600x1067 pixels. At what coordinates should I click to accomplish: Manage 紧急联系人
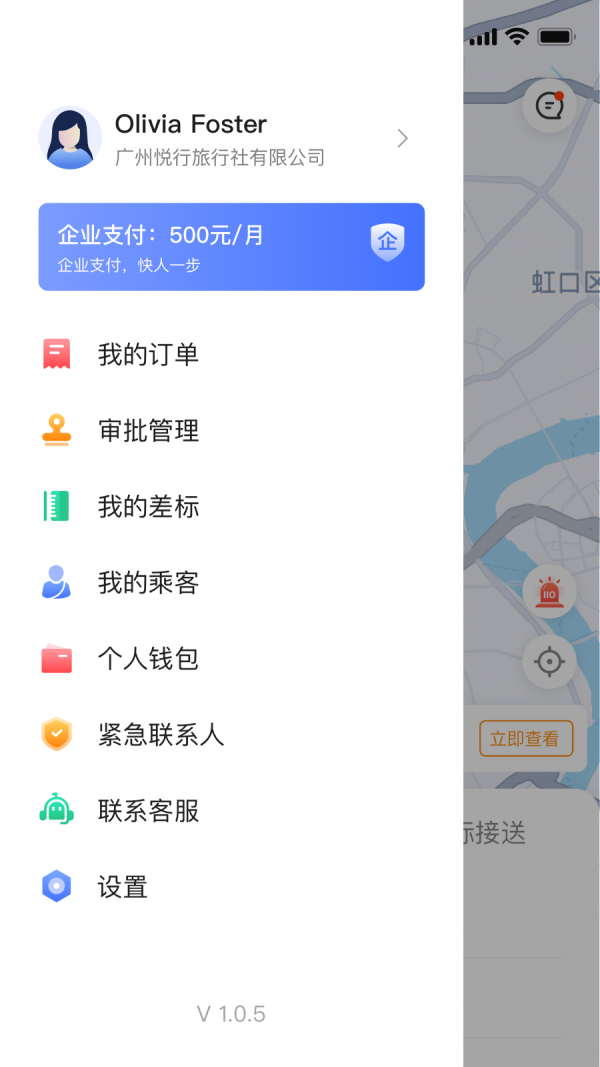tap(160, 734)
